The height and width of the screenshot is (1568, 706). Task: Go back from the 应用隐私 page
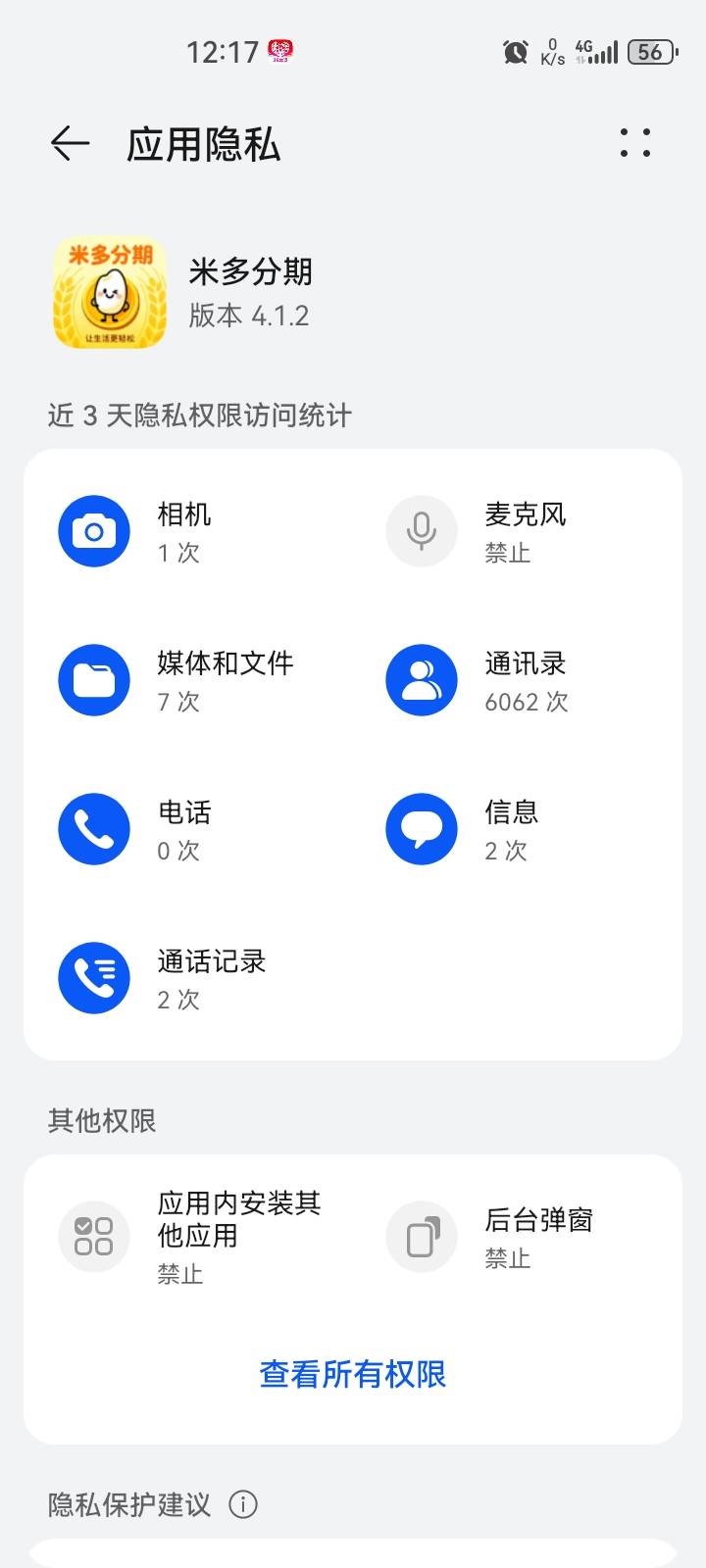70,144
